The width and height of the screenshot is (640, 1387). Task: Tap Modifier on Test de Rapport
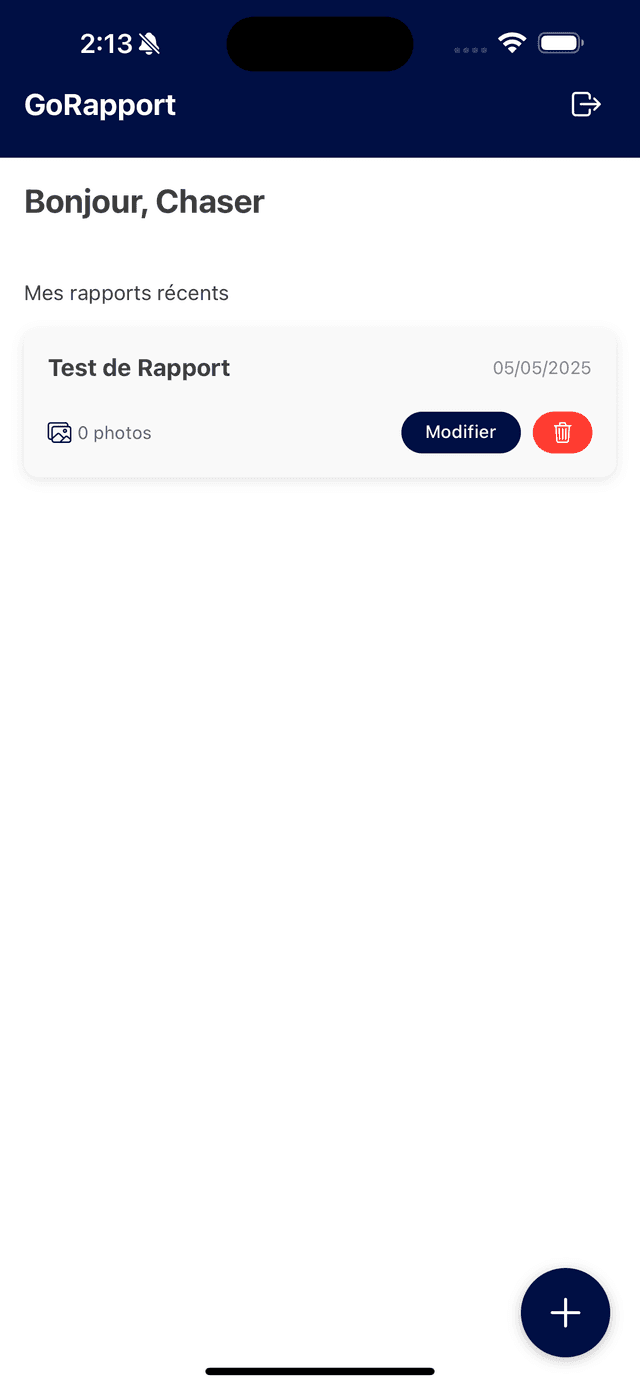460,433
